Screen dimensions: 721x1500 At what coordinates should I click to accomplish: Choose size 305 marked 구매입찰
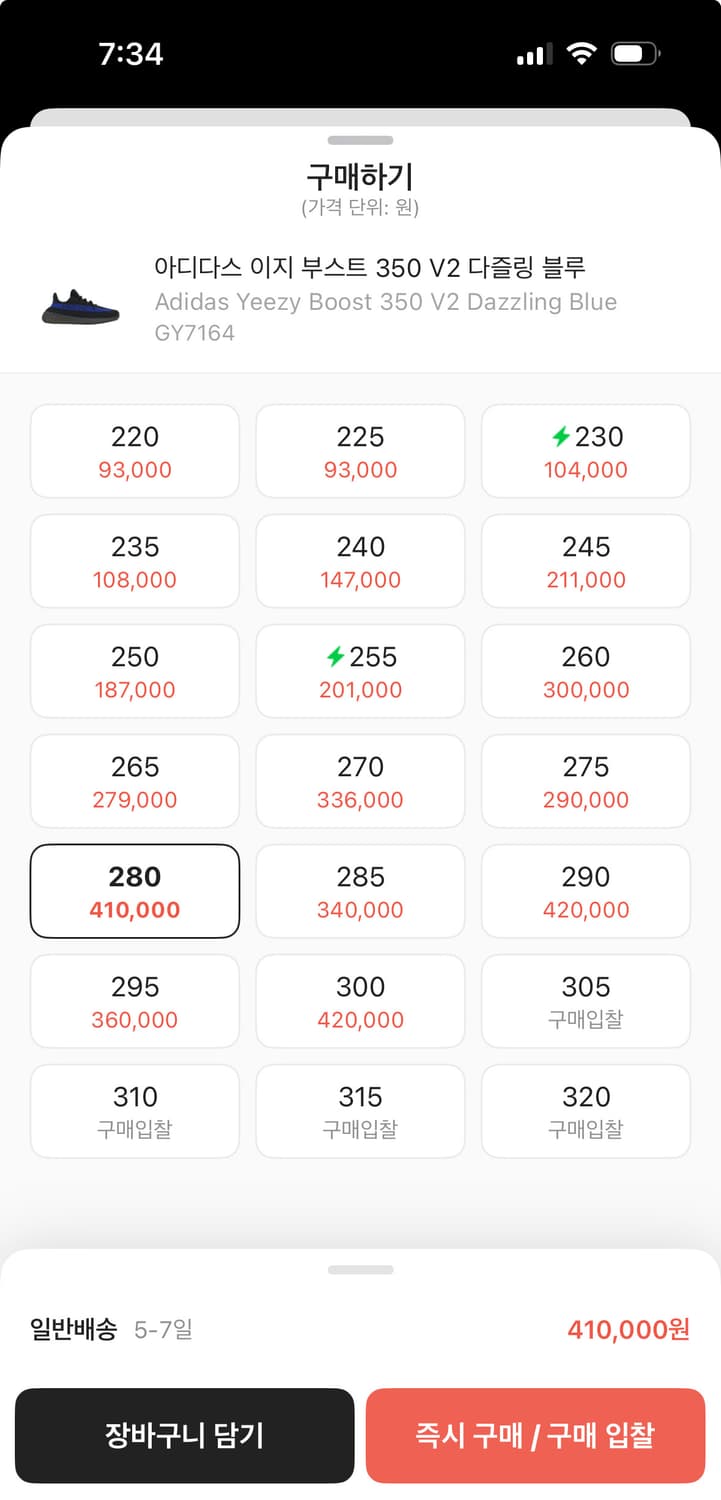click(x=585, y=1001)
